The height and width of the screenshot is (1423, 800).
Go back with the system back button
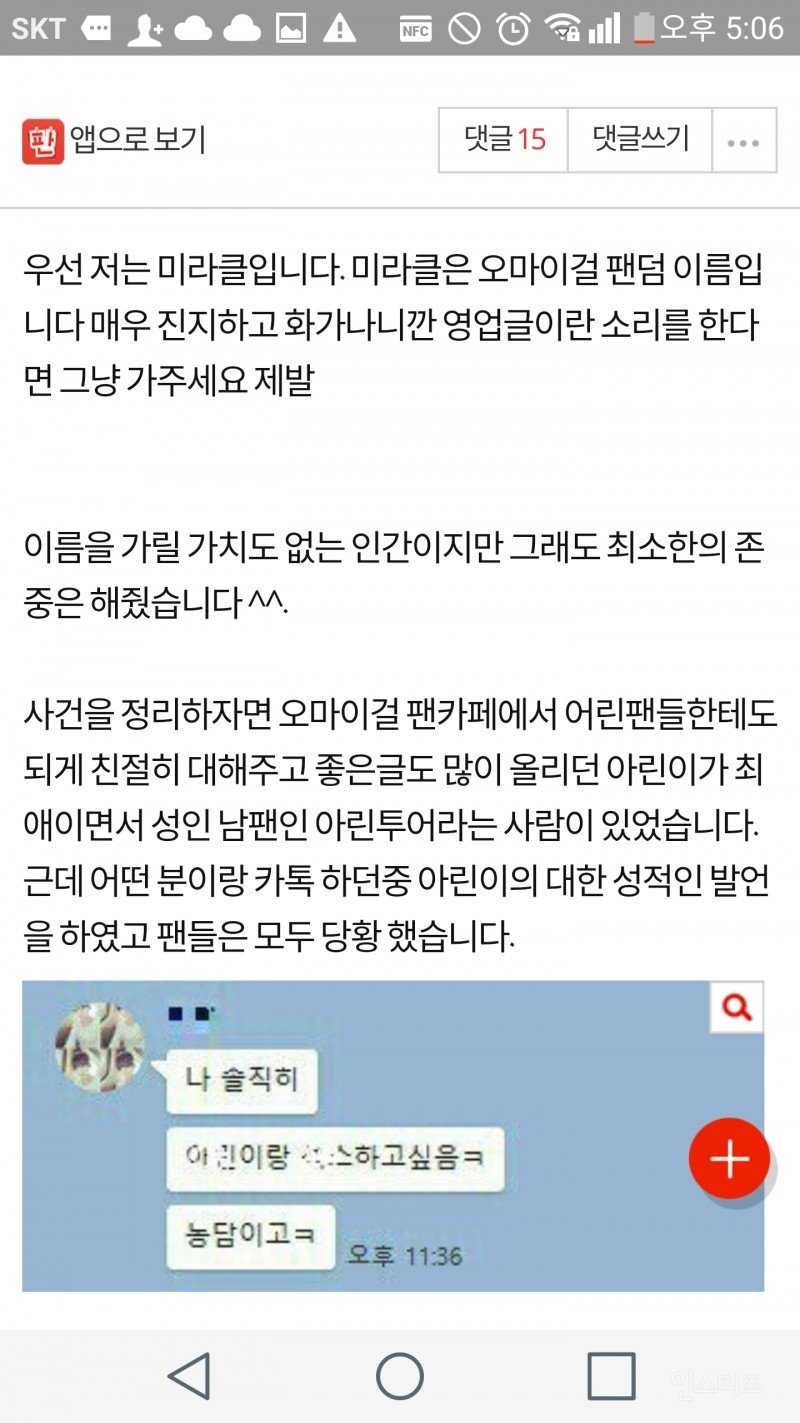coord(188,1376)
